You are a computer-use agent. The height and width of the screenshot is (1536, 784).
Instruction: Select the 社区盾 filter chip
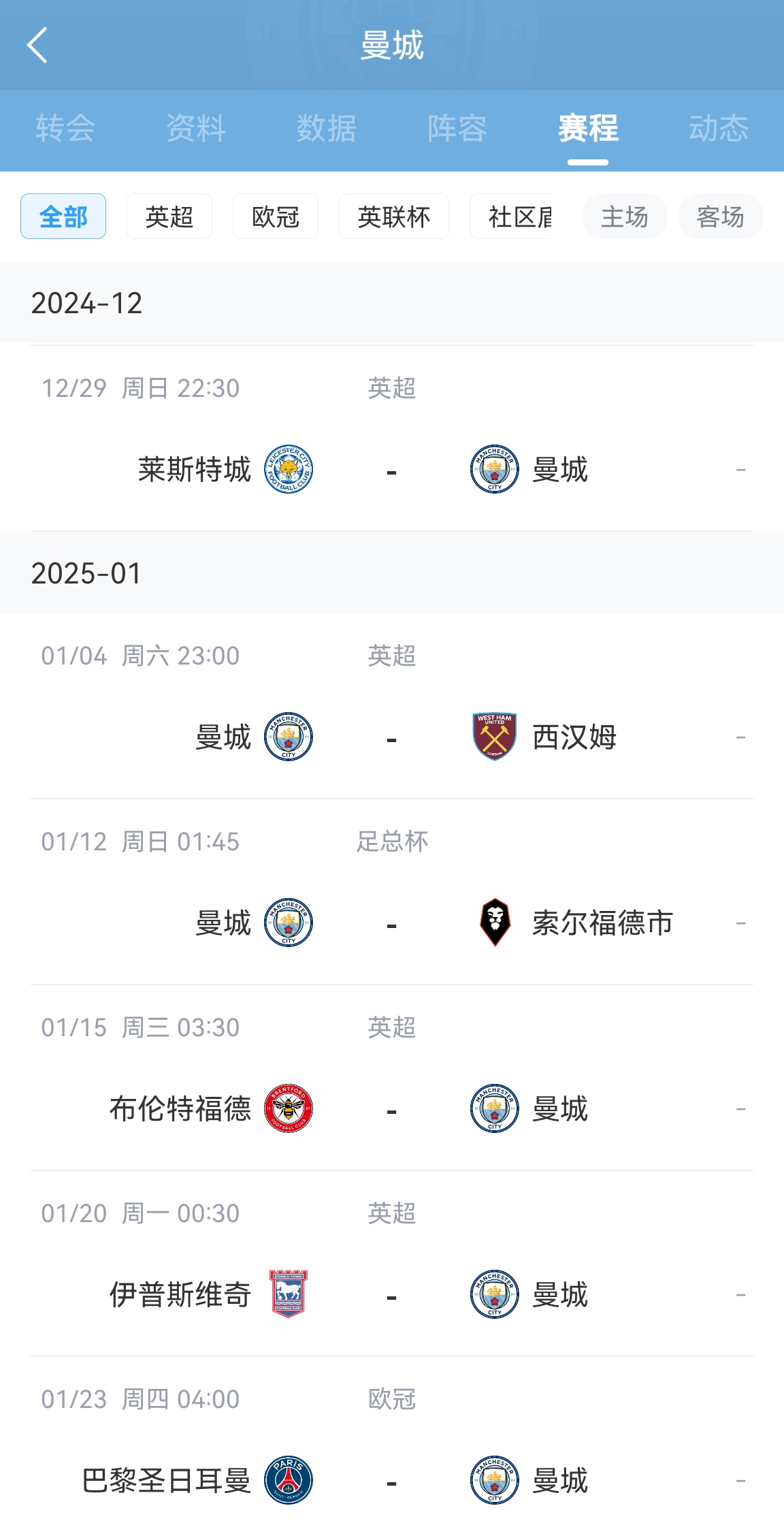[510, 217]
